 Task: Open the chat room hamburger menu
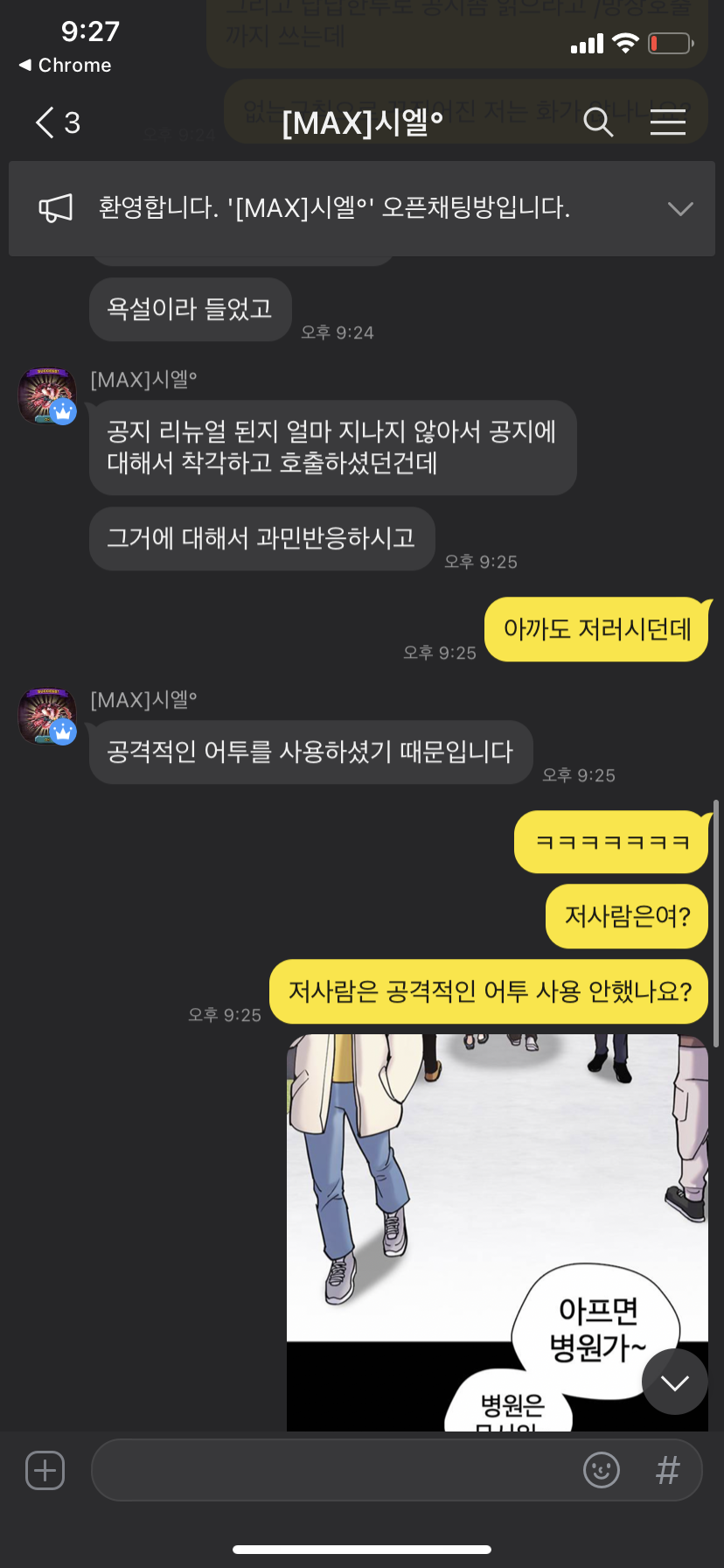[667, 122]
